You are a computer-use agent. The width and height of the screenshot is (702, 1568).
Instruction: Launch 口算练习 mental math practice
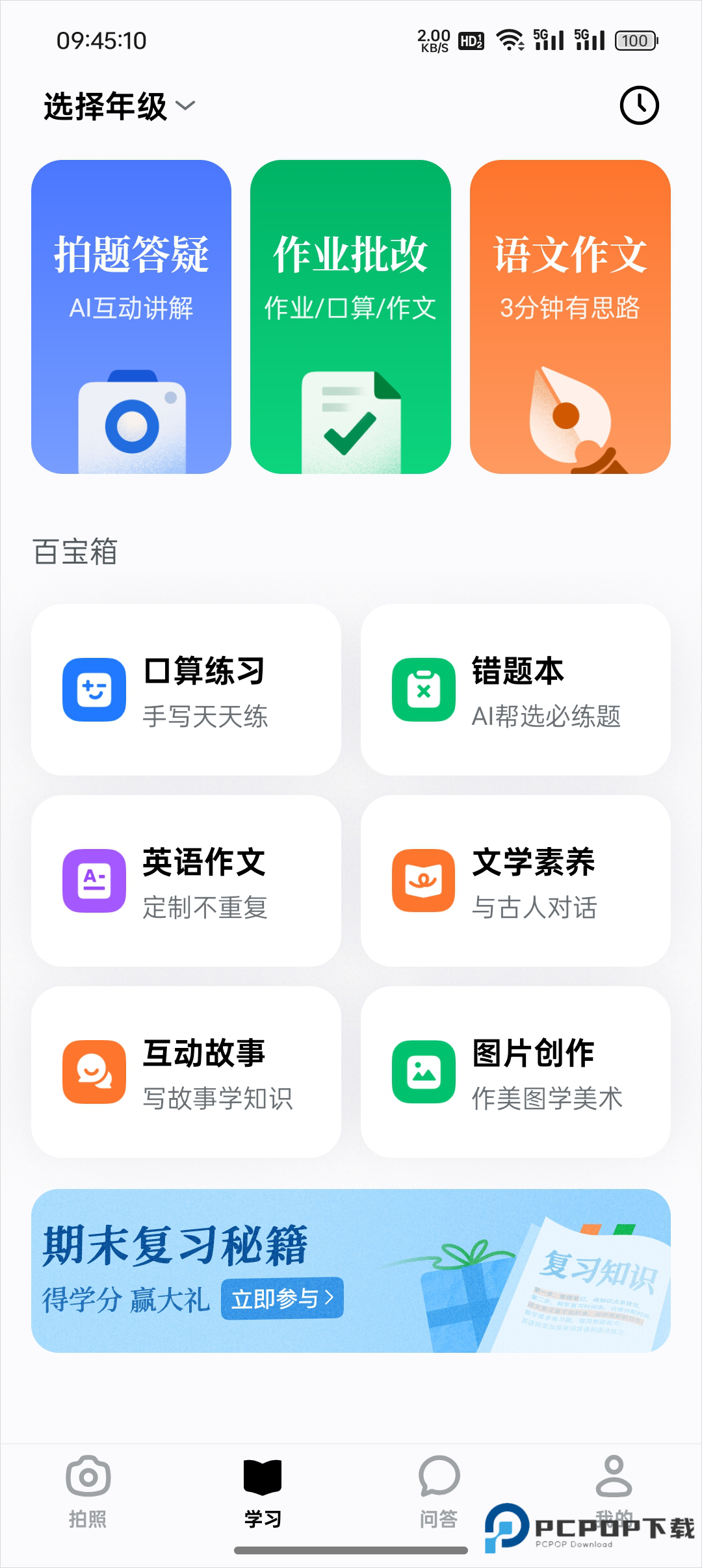186,691
